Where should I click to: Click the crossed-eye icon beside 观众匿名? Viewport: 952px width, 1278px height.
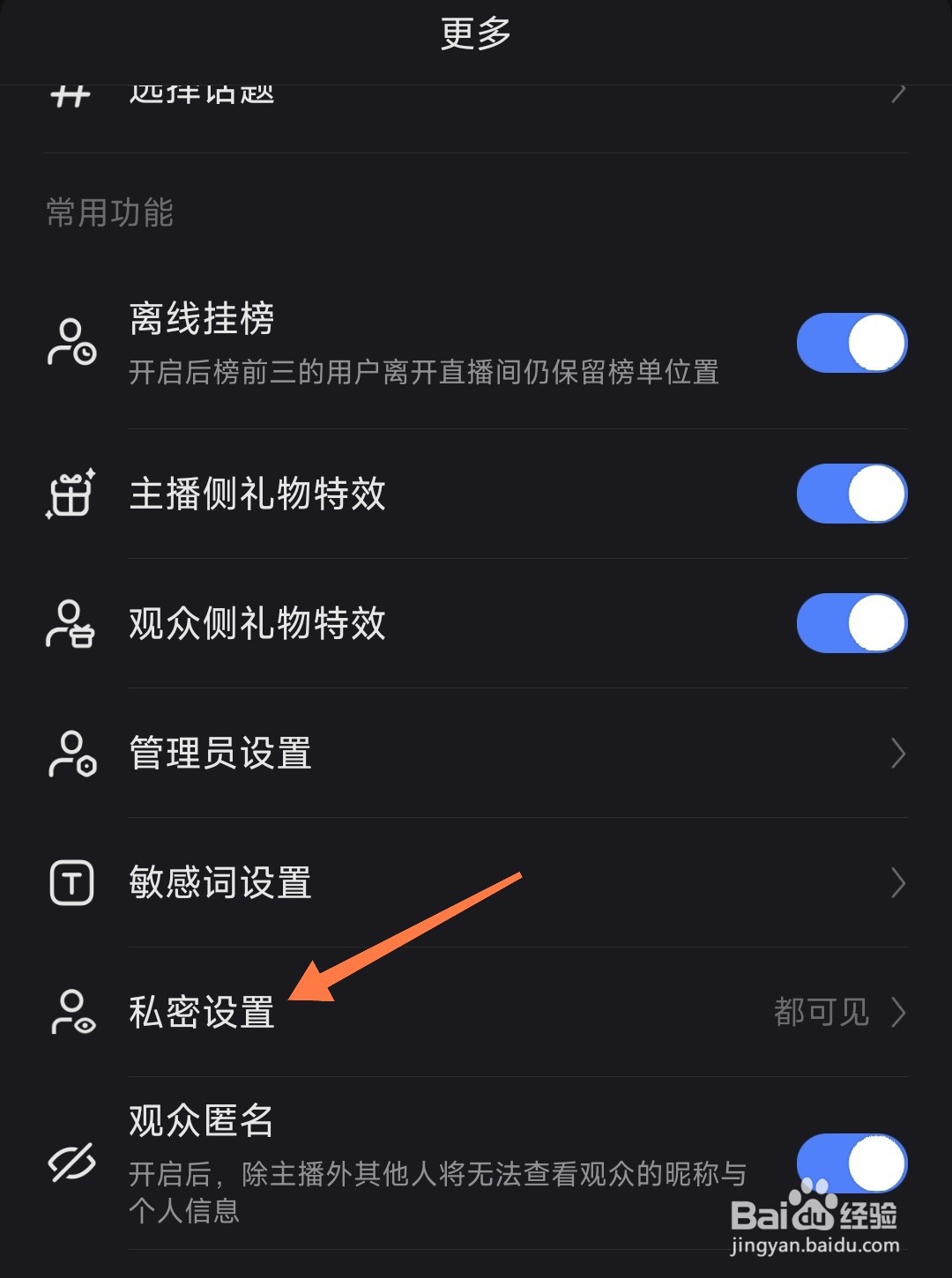click(x=72, y=1163)
